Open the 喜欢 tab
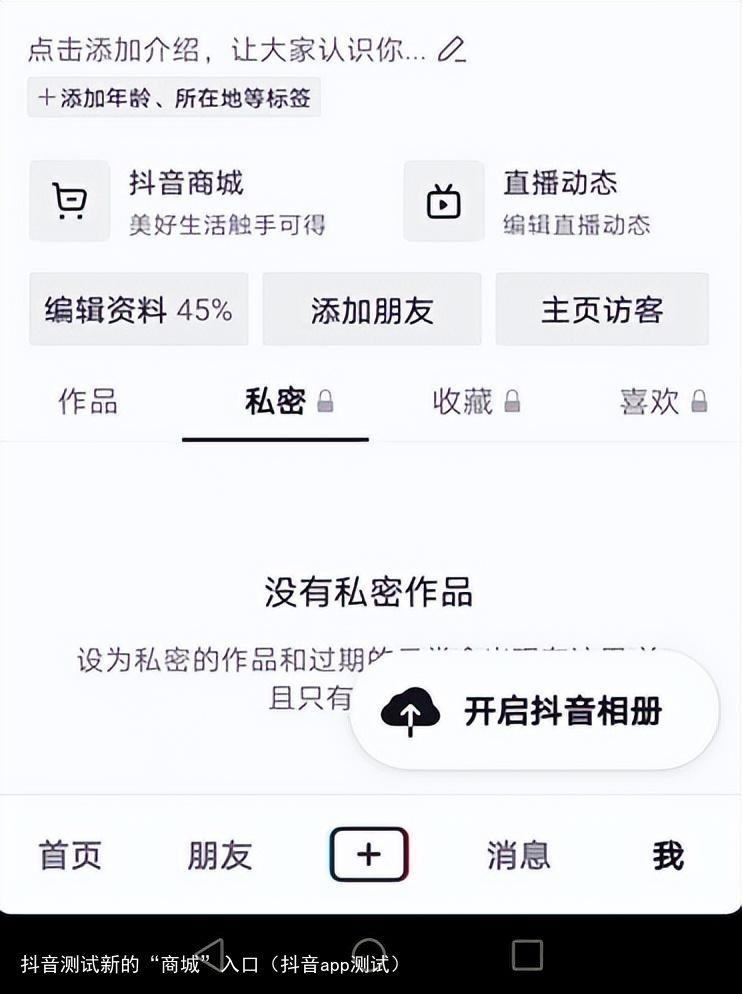This screenshot has width=742, height=994. tap(650, 401)
